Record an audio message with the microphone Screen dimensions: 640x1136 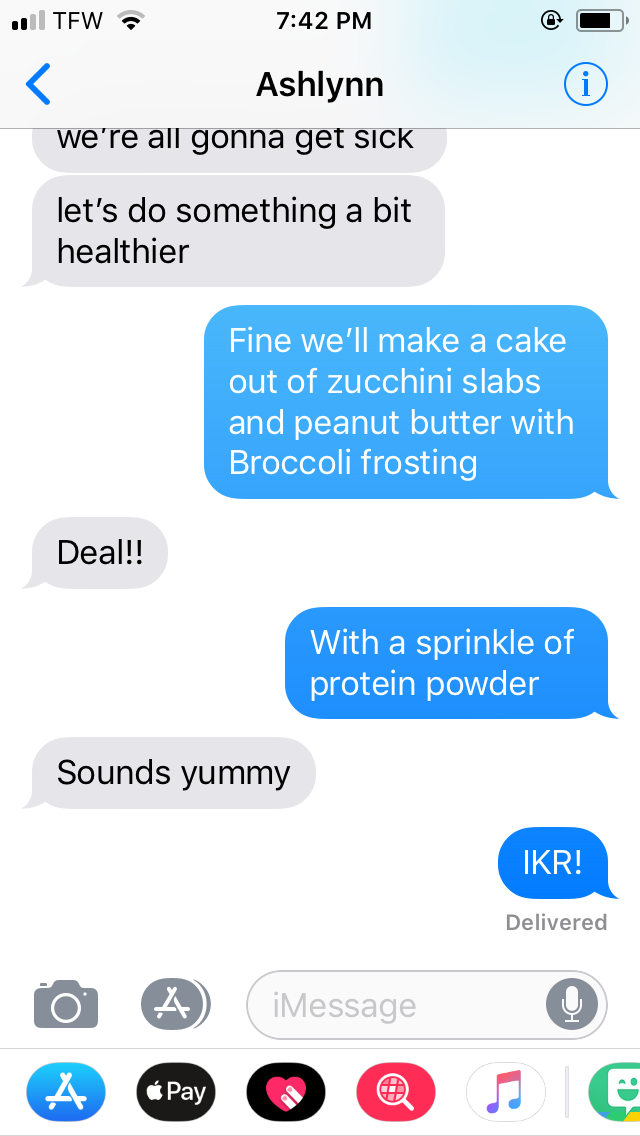[x=572, y=1003]
